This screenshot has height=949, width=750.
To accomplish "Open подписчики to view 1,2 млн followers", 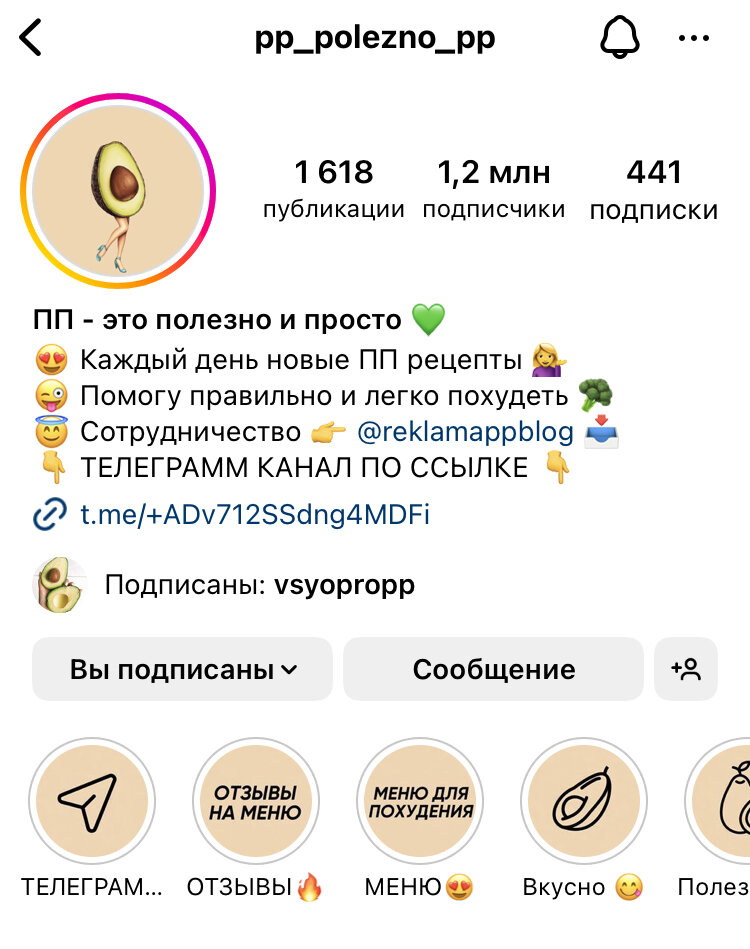I will [x=495, y=185].
